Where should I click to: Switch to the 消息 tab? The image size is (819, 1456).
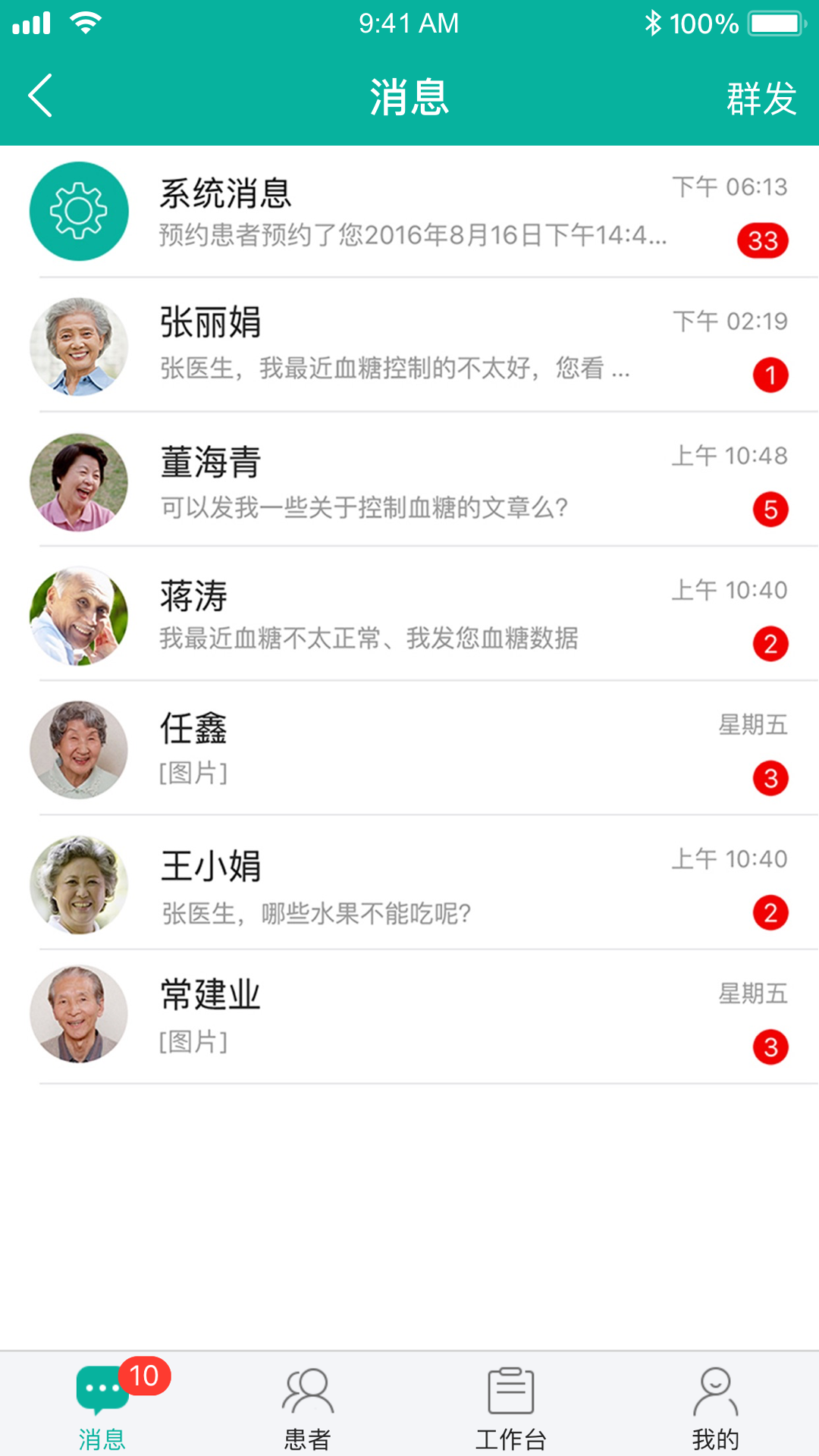[101, 1410]
